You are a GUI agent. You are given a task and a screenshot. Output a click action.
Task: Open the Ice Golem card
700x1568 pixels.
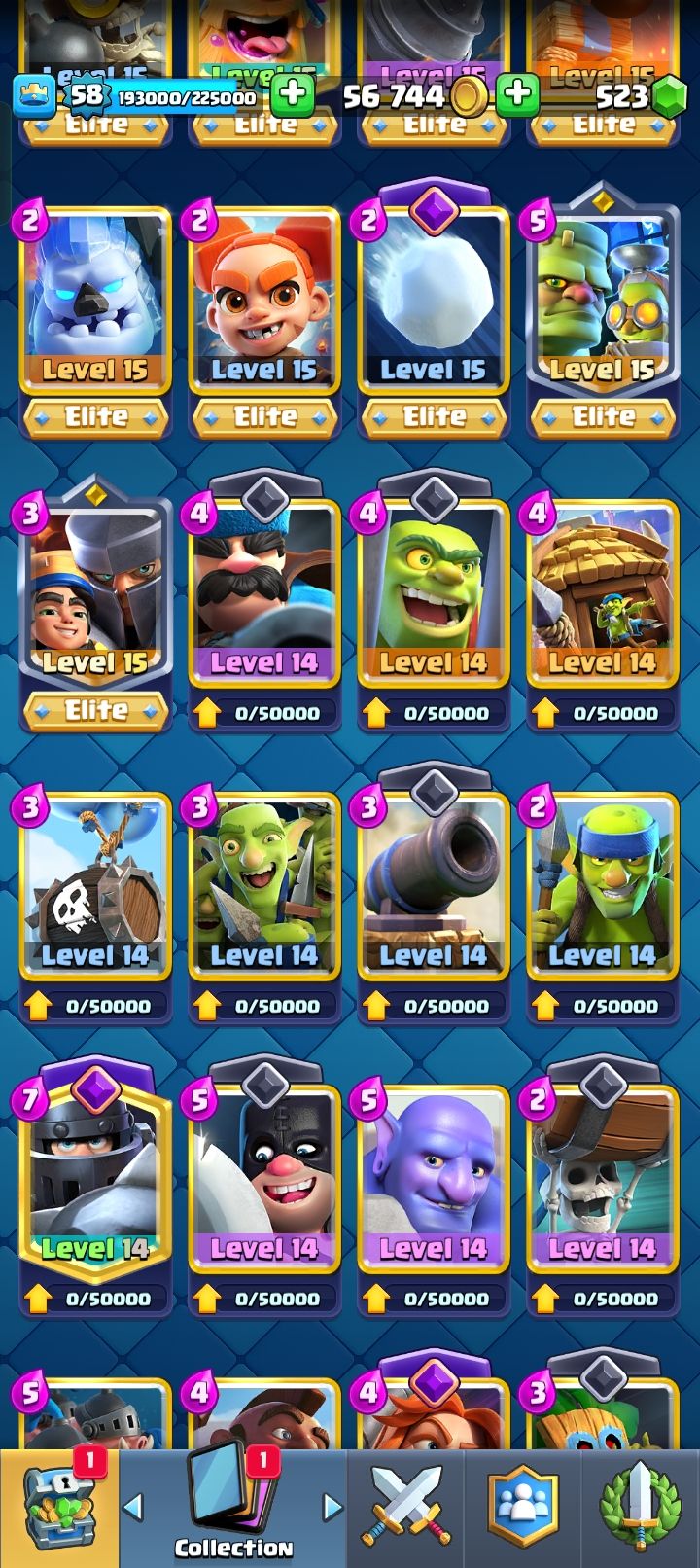click(95, 302)
